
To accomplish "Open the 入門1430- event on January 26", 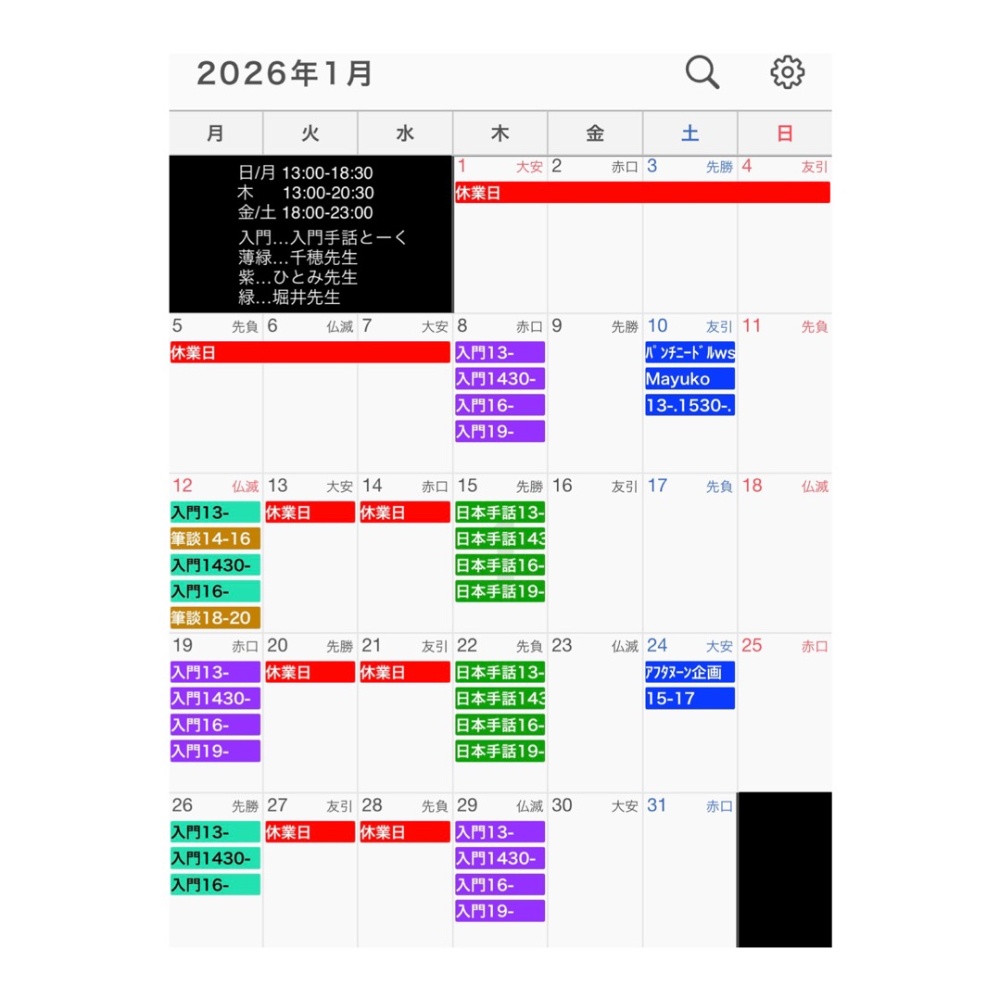I will pos(215,858).
